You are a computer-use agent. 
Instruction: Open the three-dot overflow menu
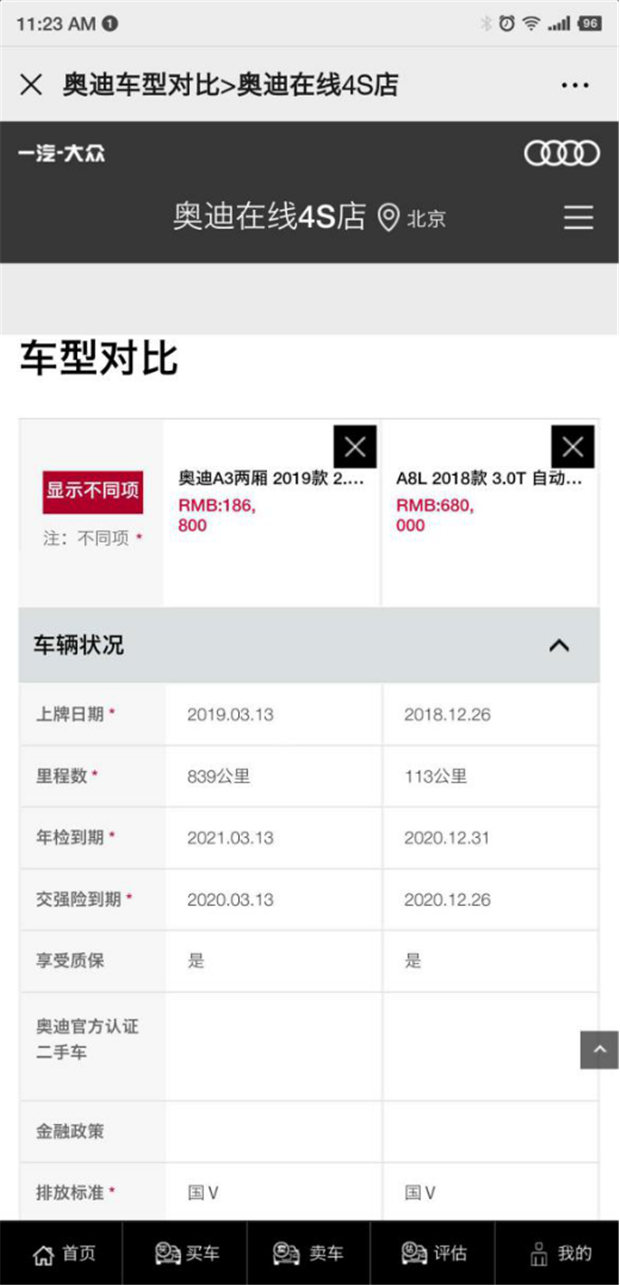click(575, 85)
